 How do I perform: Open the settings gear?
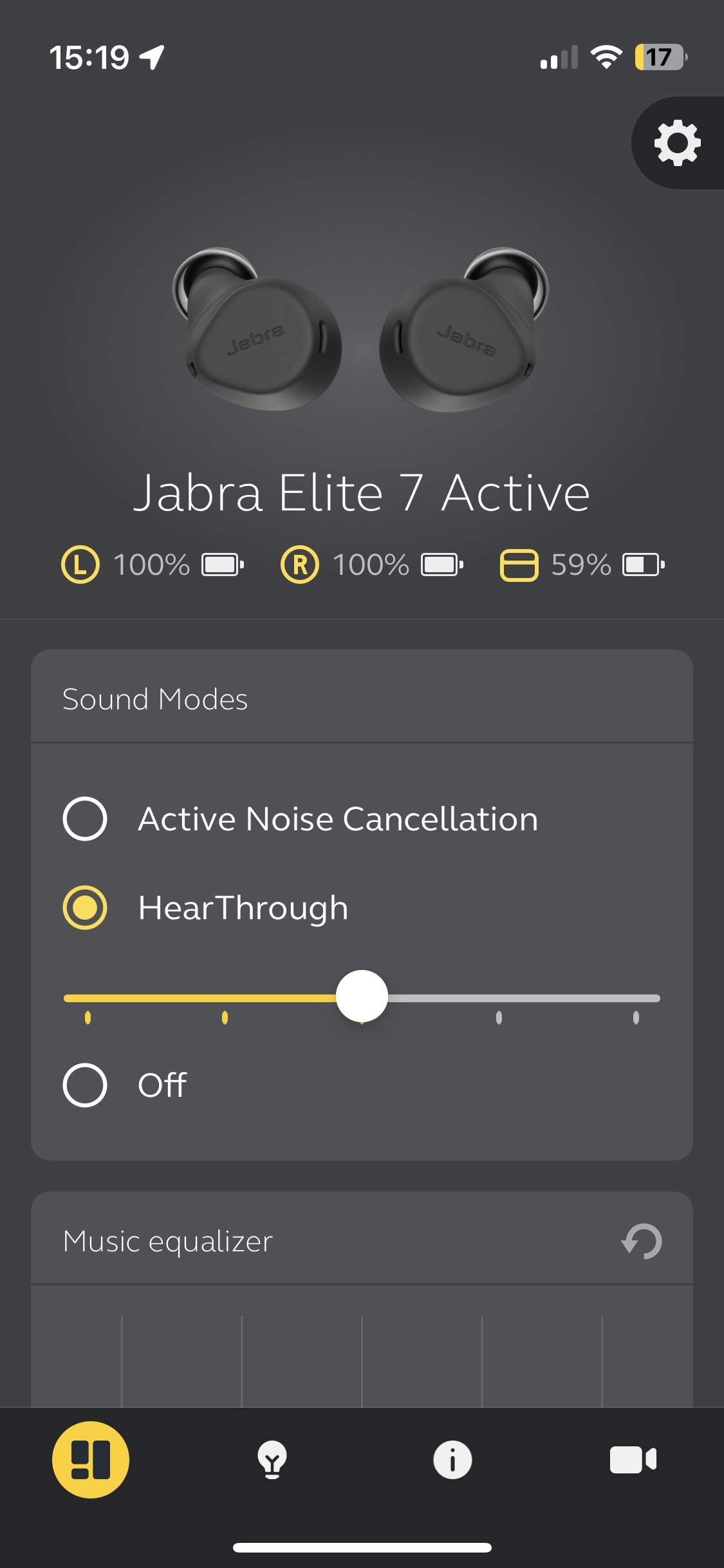678,143
